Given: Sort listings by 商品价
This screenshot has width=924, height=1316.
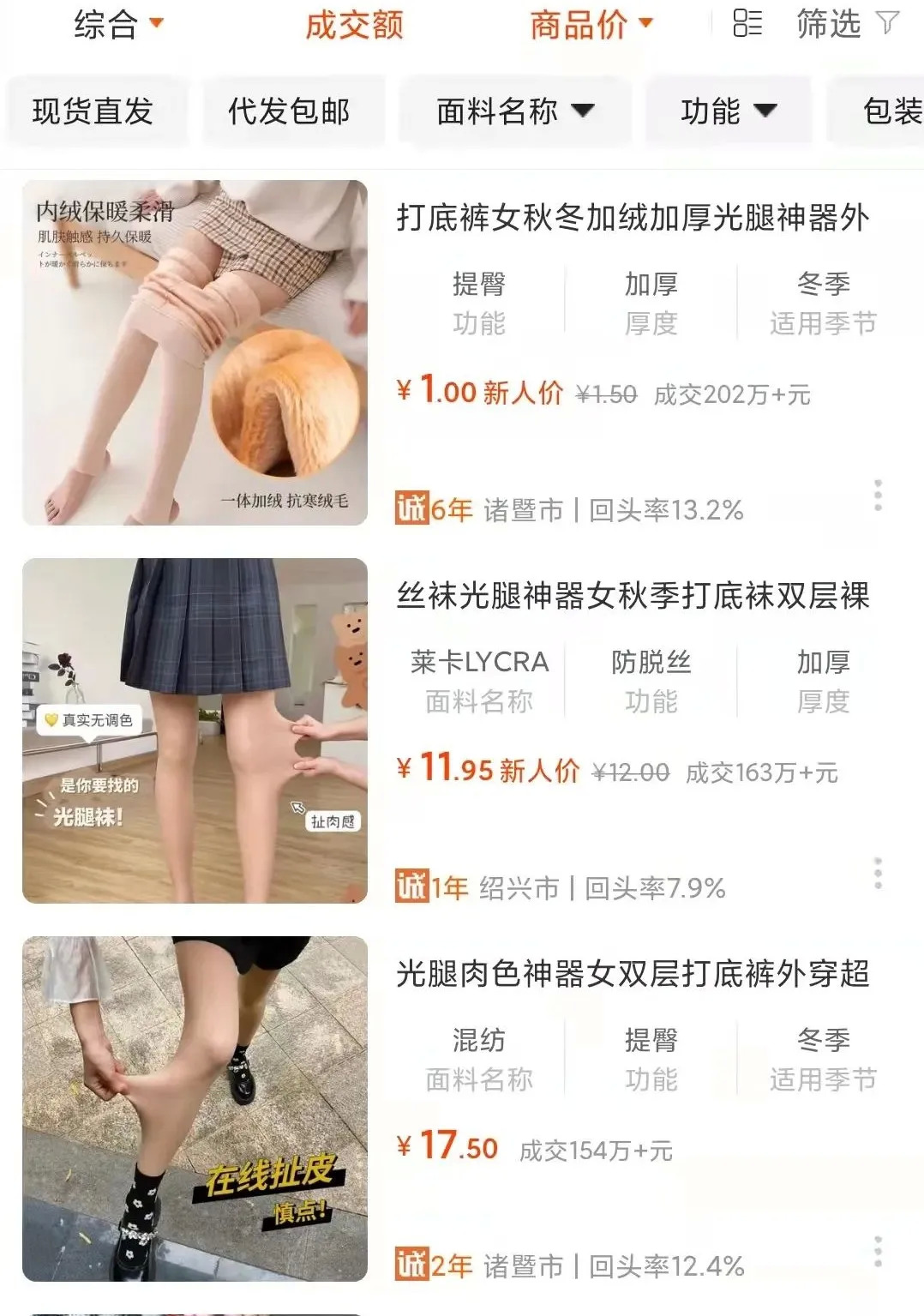Looking at the screenshot, I should [591, 25].
